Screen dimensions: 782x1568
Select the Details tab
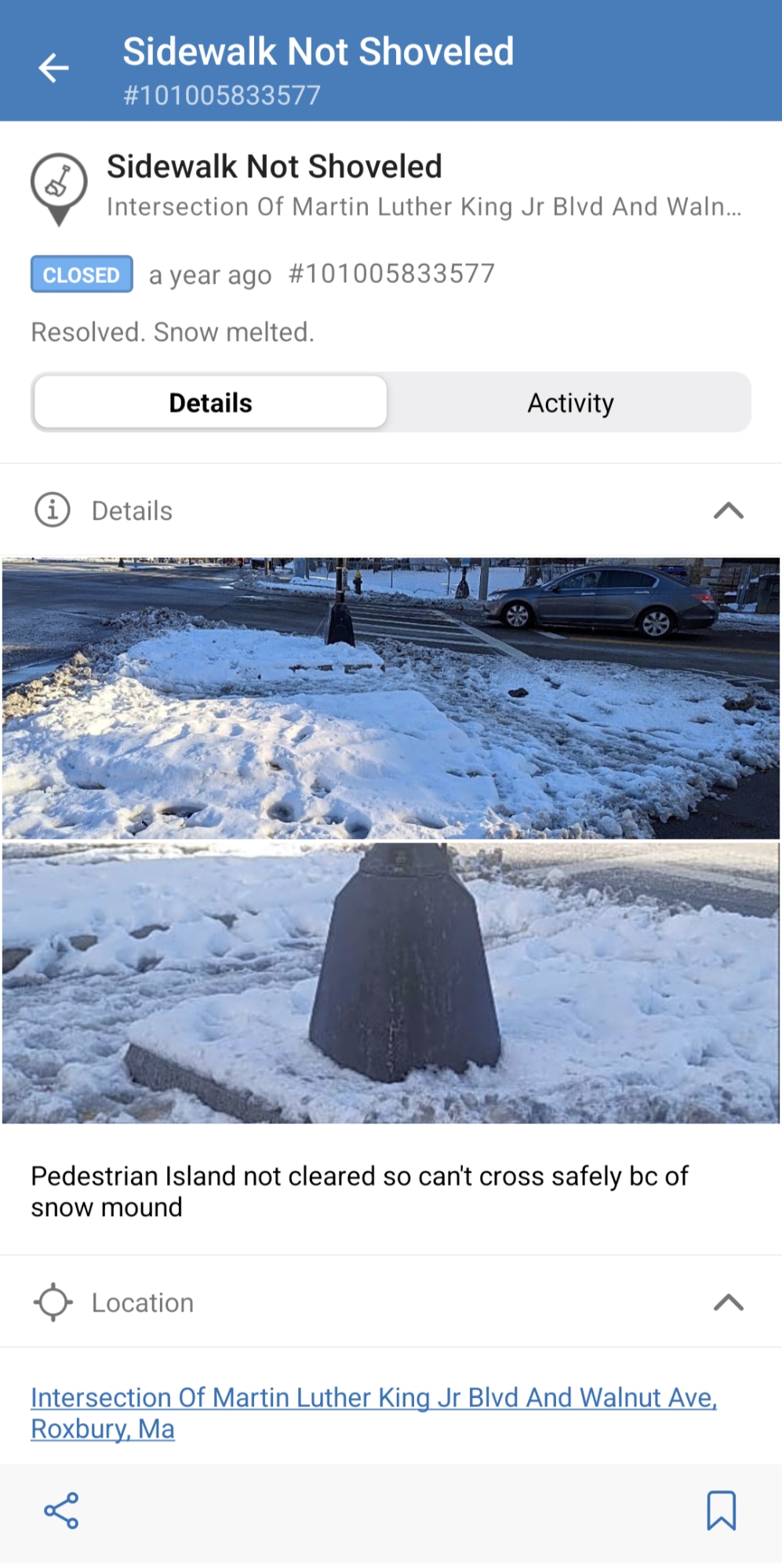pos(211,403)
